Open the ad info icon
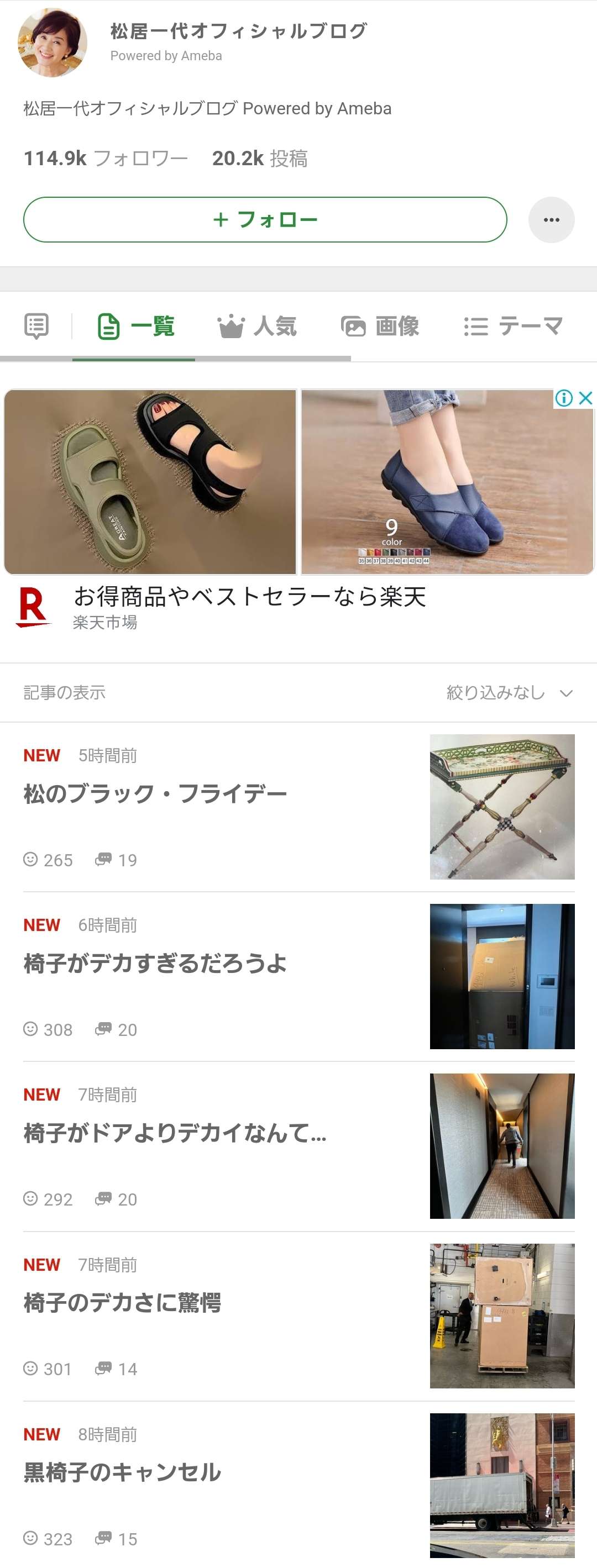The width and height of the screenshot is (597, 1568). [x=563, y=398]
